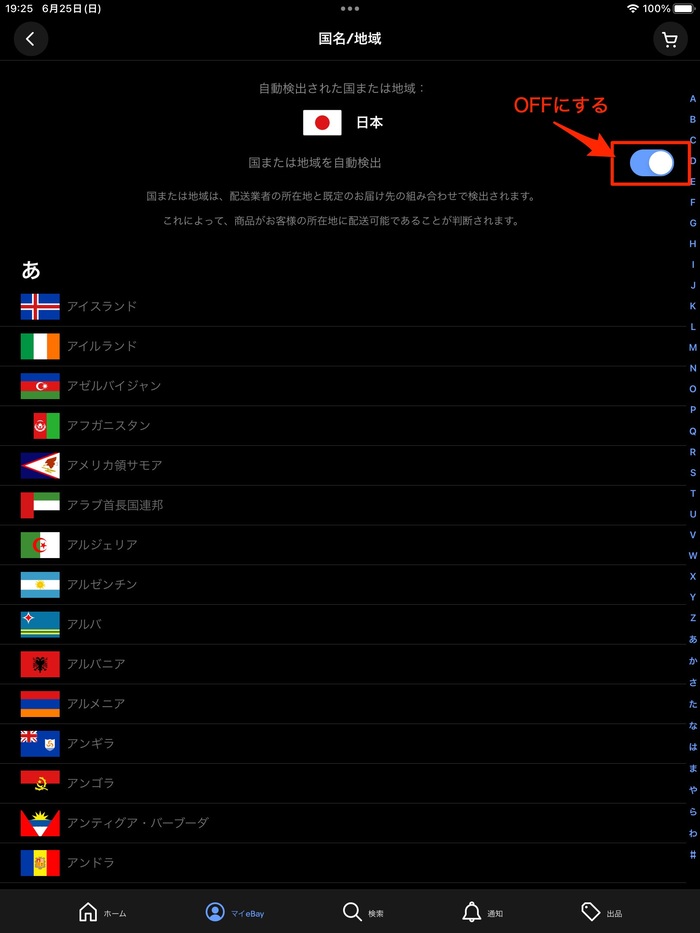Jump to index letter M

click(693, 347)
